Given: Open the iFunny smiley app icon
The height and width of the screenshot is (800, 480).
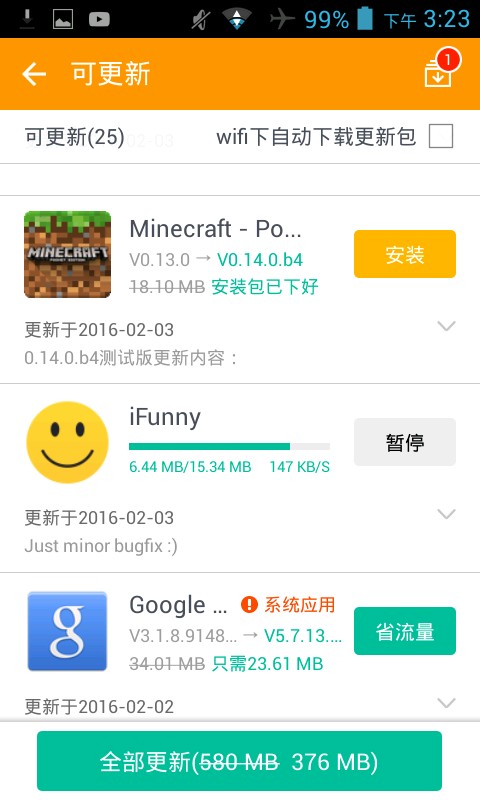Looking at the screenshot, I should pyautogui.click(x=67, y=442).
